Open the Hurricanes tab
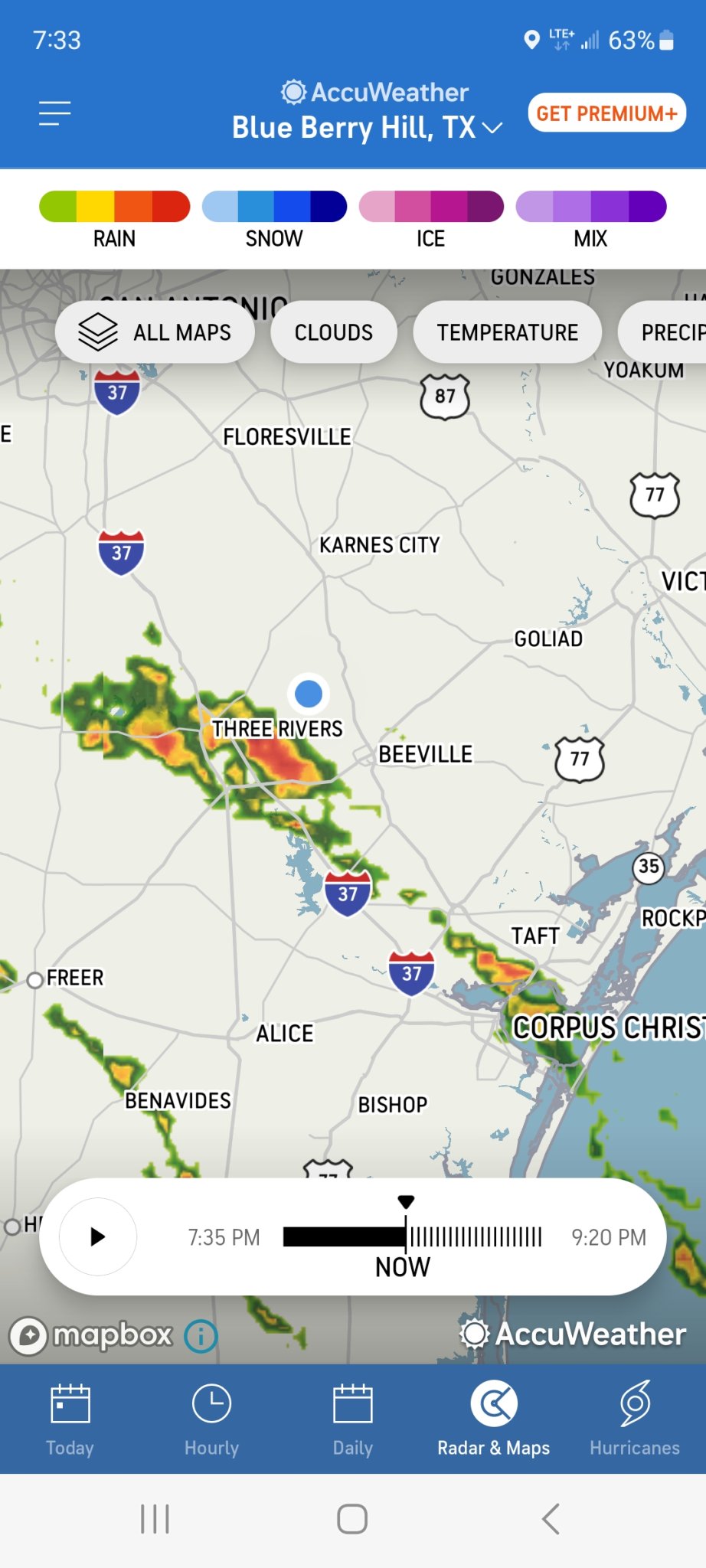 [634, 1419]
